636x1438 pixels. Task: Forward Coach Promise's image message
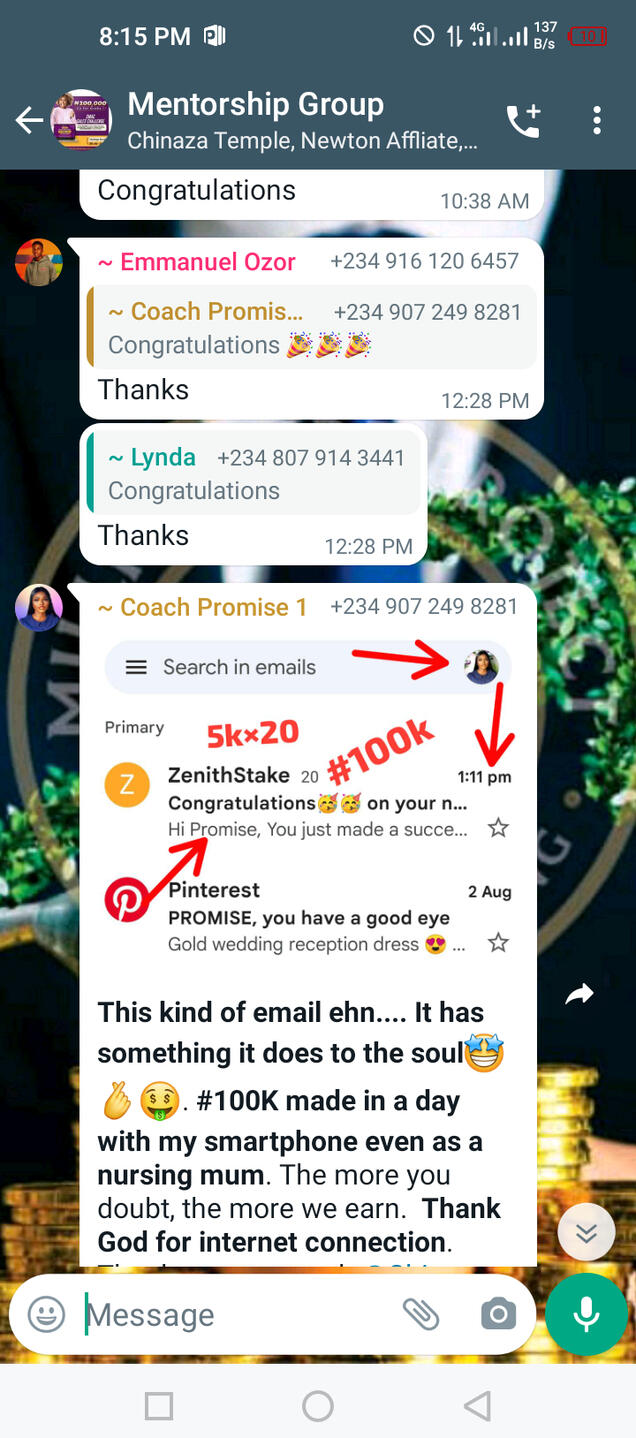coord(580,993)
